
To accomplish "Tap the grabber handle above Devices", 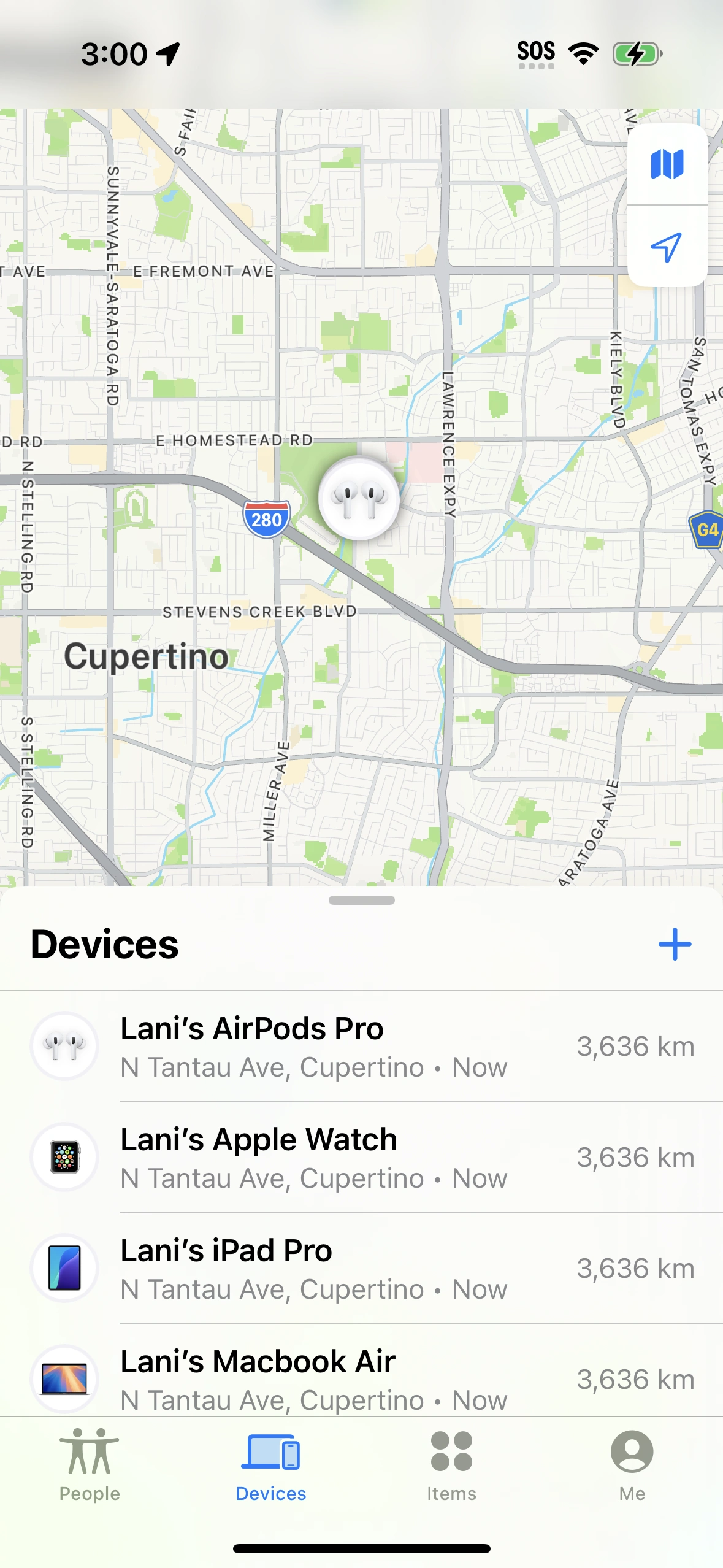I will click(x=362, y=900).
